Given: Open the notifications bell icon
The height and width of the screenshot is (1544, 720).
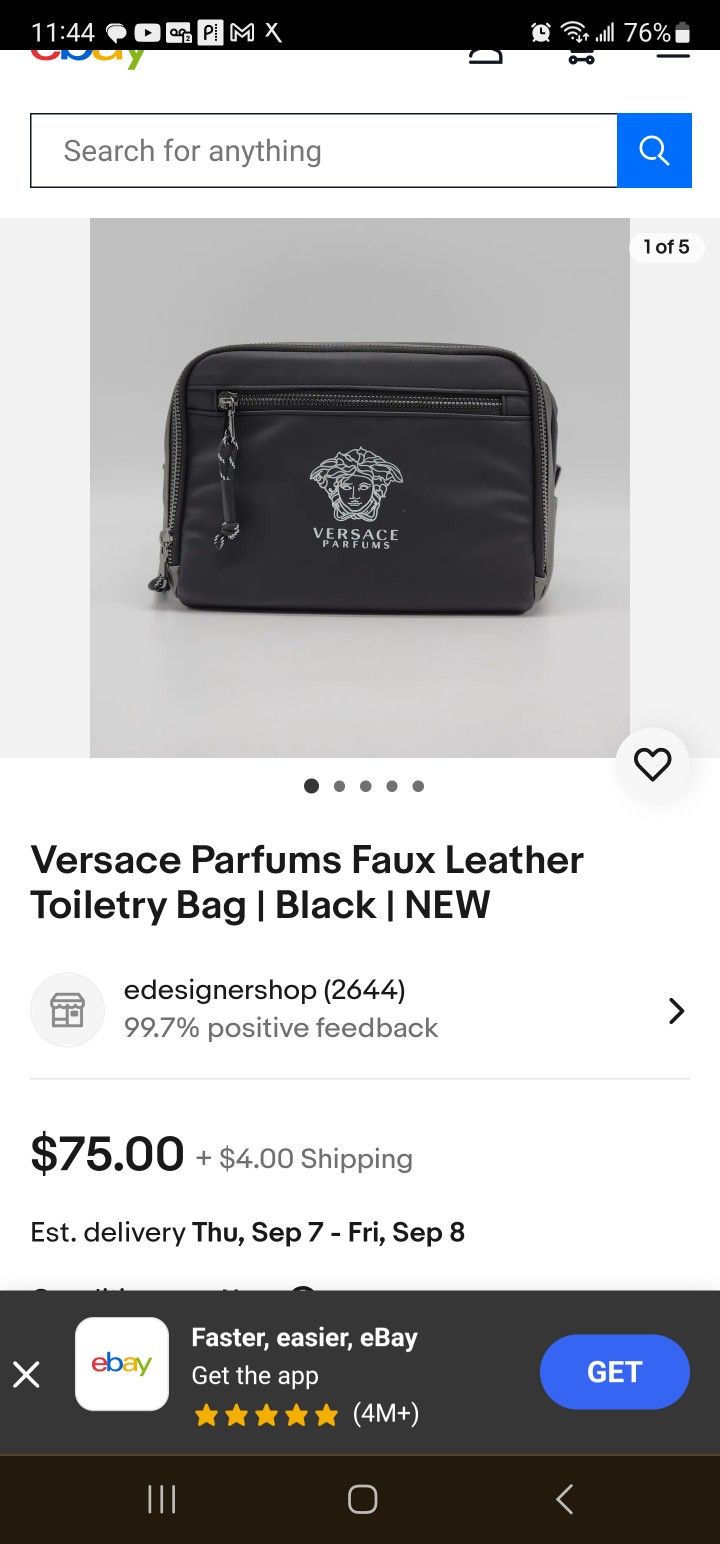Looking at the screenshot, I should (486, 55).
